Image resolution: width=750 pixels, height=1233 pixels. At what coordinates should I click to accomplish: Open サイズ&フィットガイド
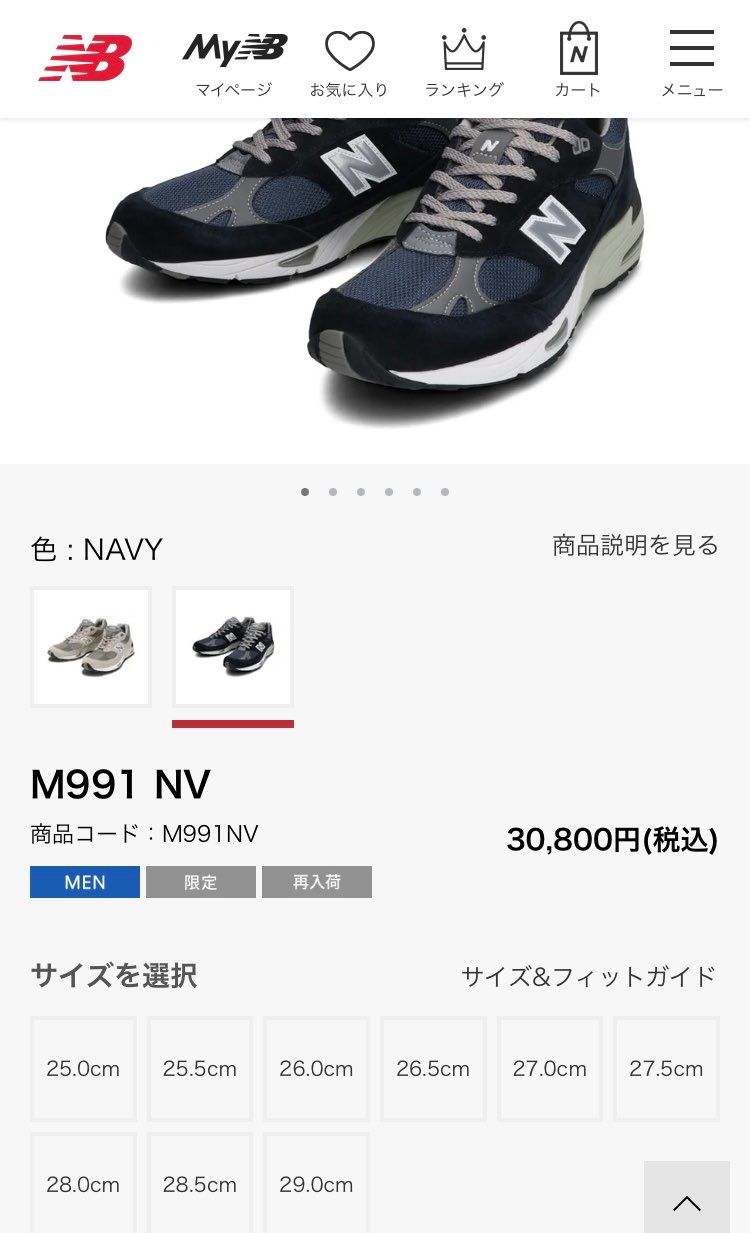[588, 976]
